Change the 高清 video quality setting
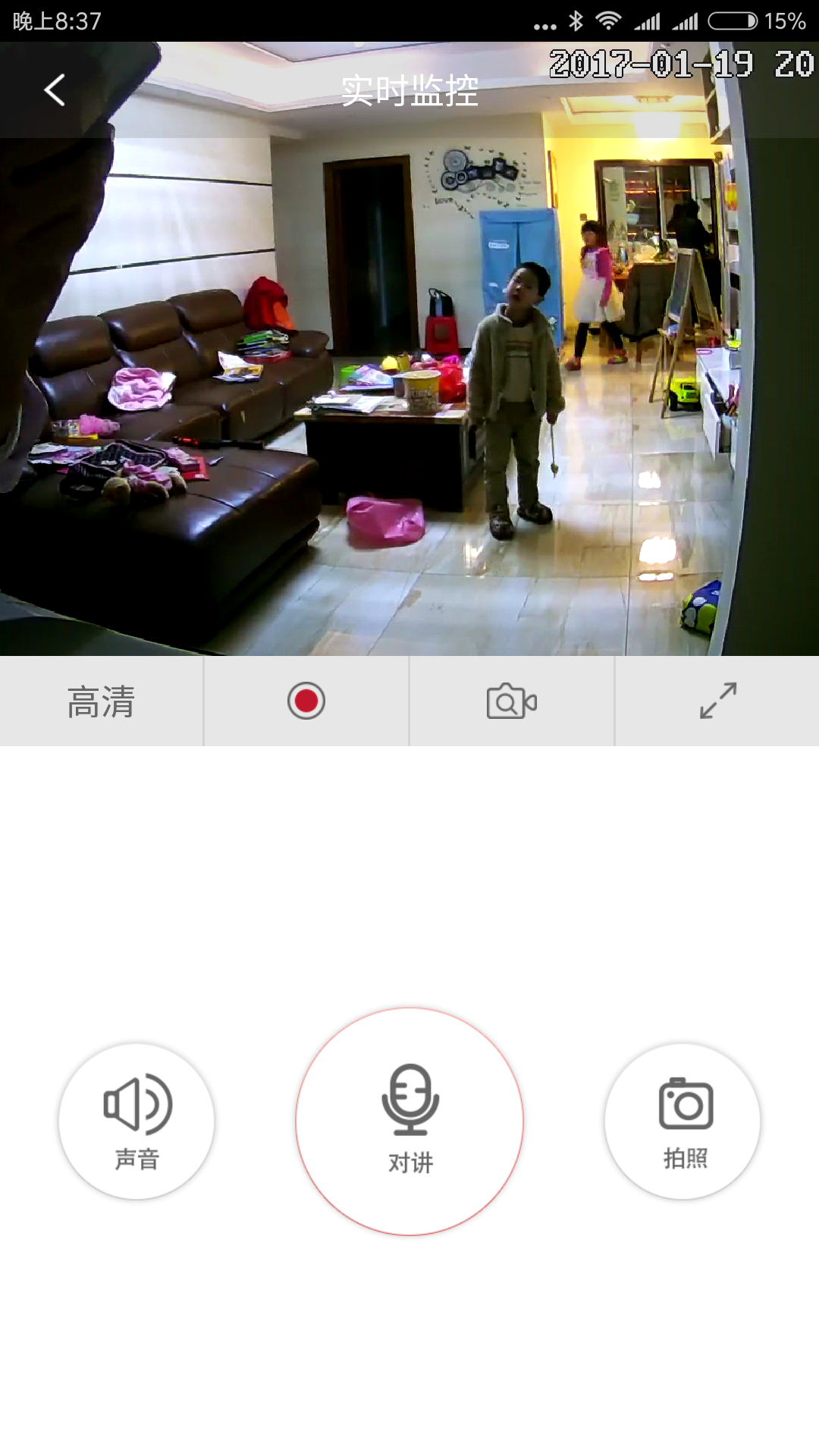Screen dimensions: 819x1456 (x=101, y=701)
